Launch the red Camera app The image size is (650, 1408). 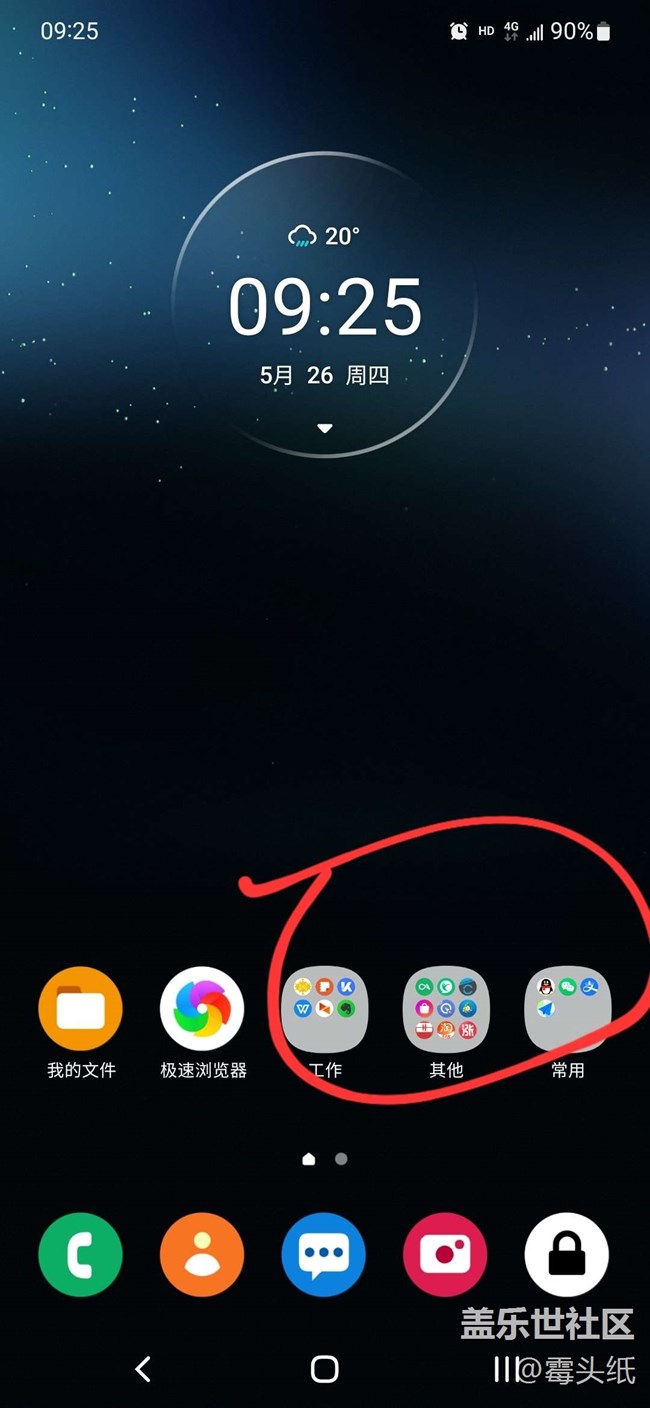point(445,1254)
